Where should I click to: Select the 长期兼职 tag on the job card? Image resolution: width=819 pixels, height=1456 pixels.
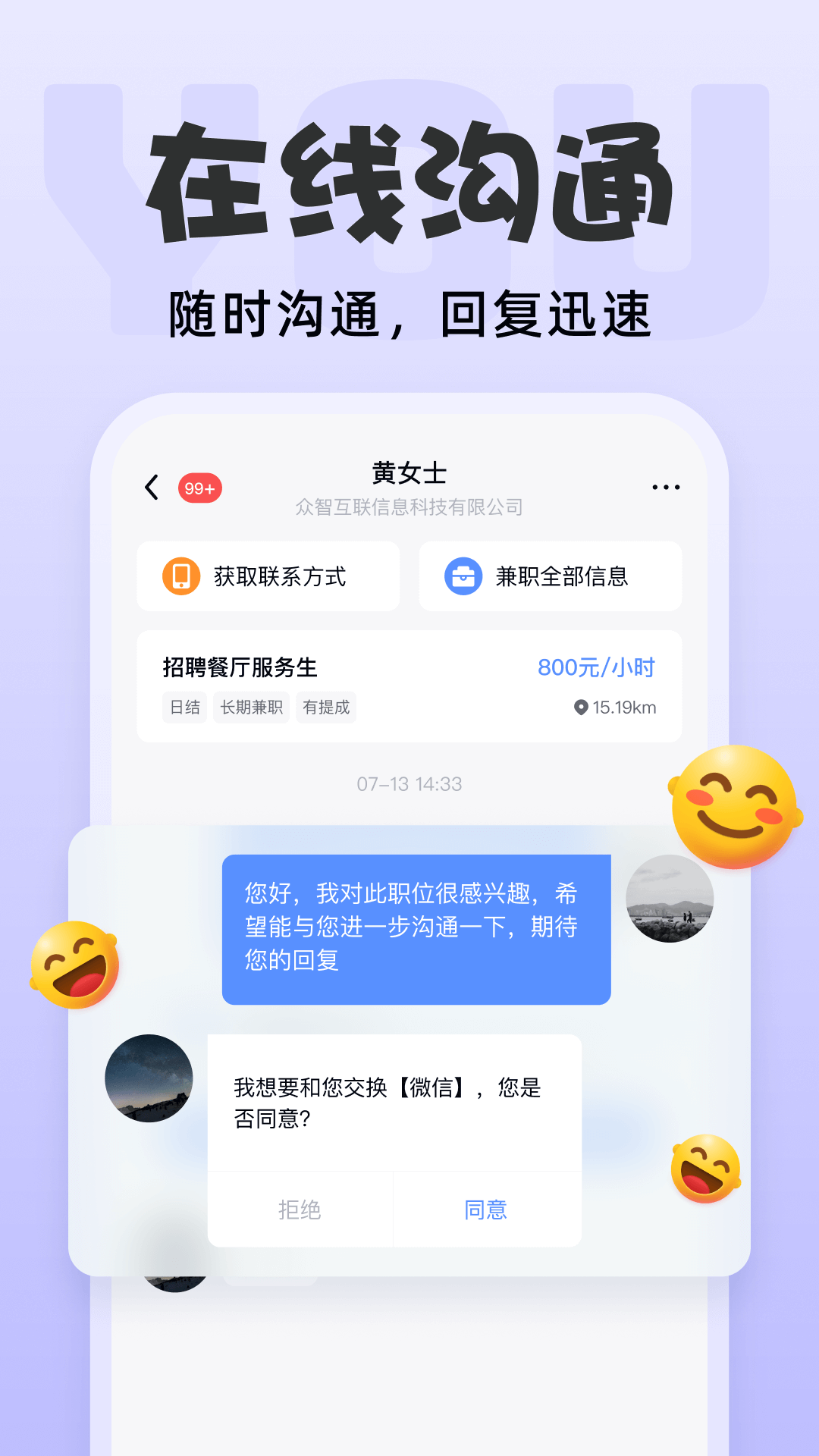point(251,707)
